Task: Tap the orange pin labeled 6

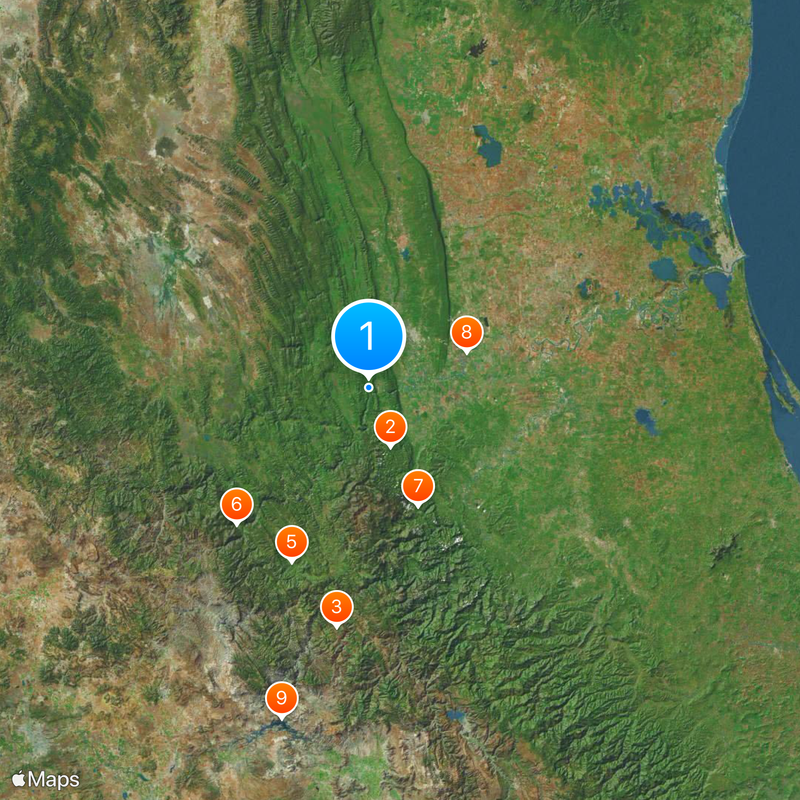Action: click(x=236, y=504)
